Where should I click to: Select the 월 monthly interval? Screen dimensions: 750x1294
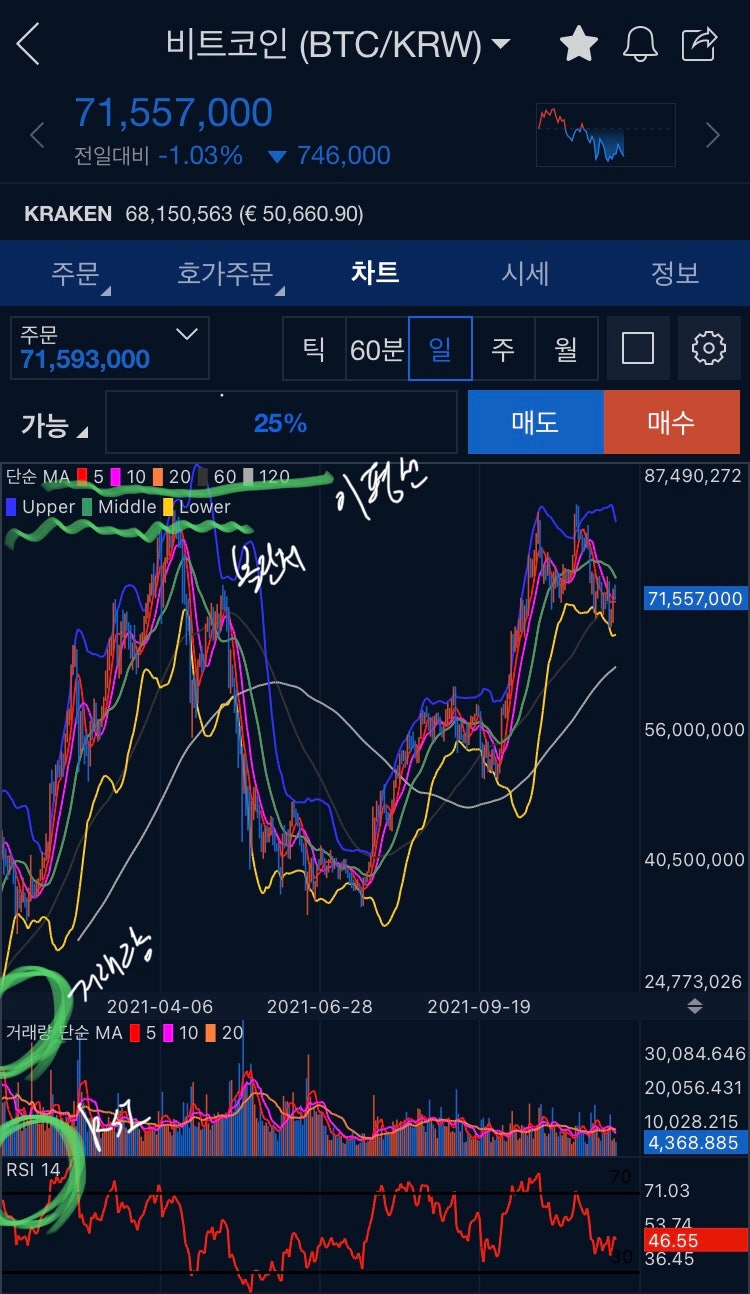(566, 349)
